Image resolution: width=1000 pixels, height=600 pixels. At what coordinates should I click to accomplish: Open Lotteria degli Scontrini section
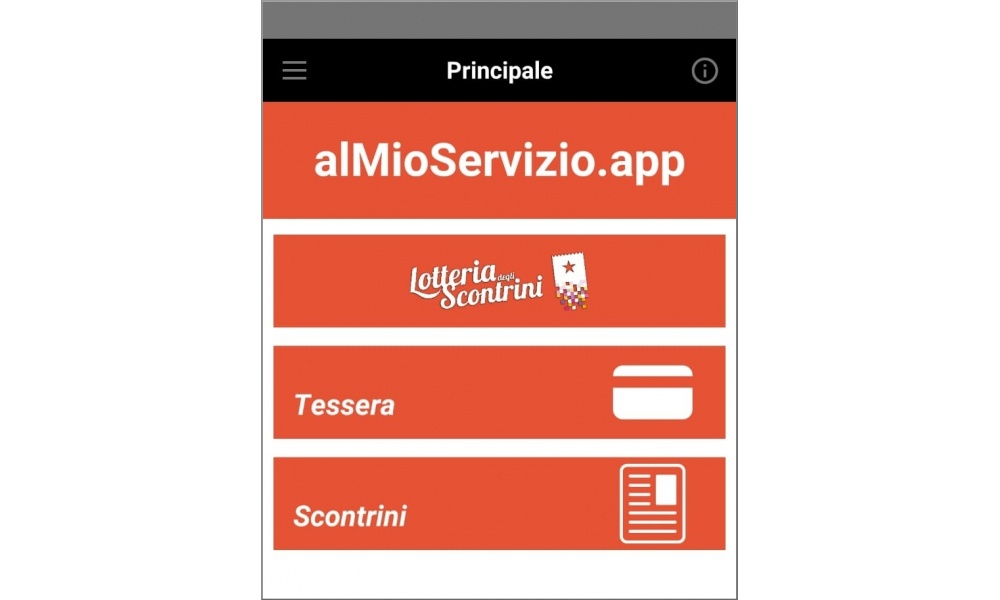tap(499, 281)
